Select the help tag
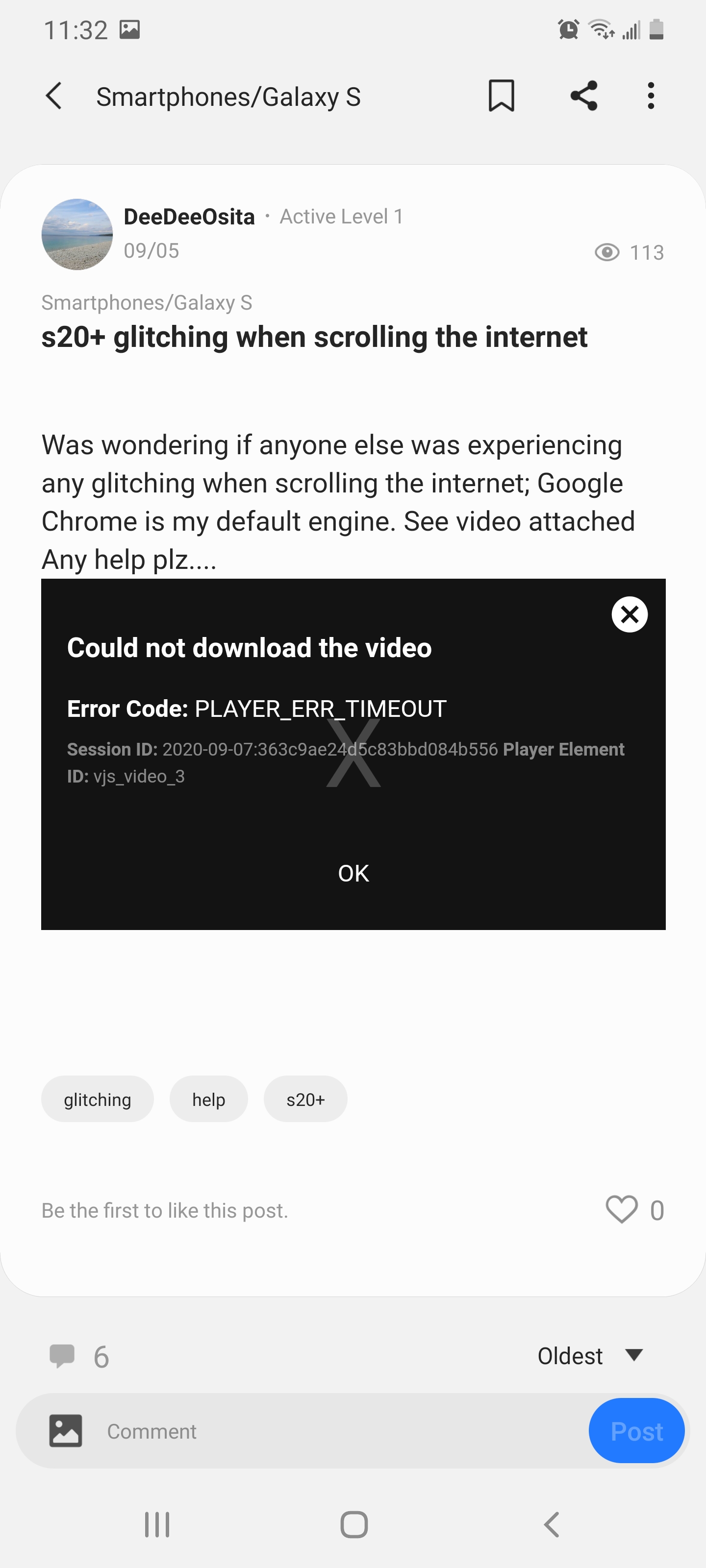Viewport: 706px width, 1568px height. [209, 1099]
